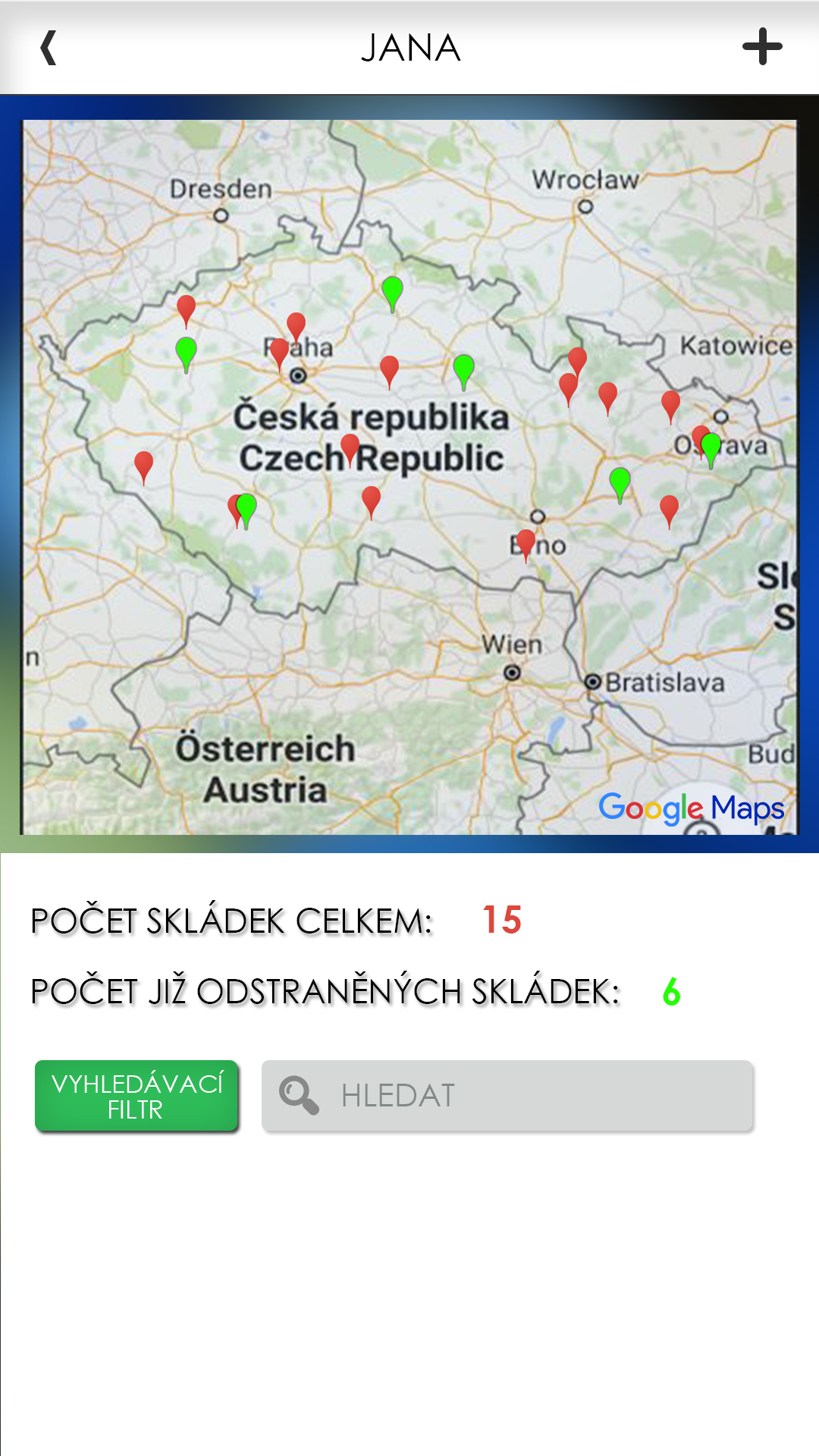
Task: Go back using the left arrow
Action: click(49, 48)
